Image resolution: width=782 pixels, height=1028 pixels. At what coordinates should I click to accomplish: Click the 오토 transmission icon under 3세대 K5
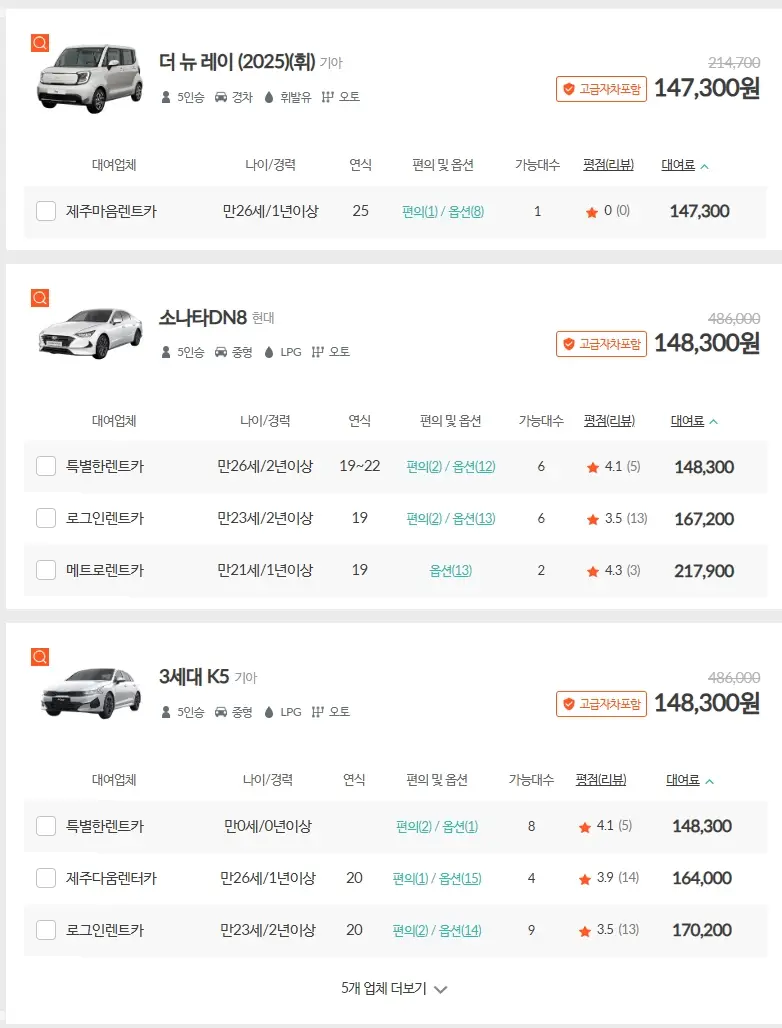[x=318, y=711]
